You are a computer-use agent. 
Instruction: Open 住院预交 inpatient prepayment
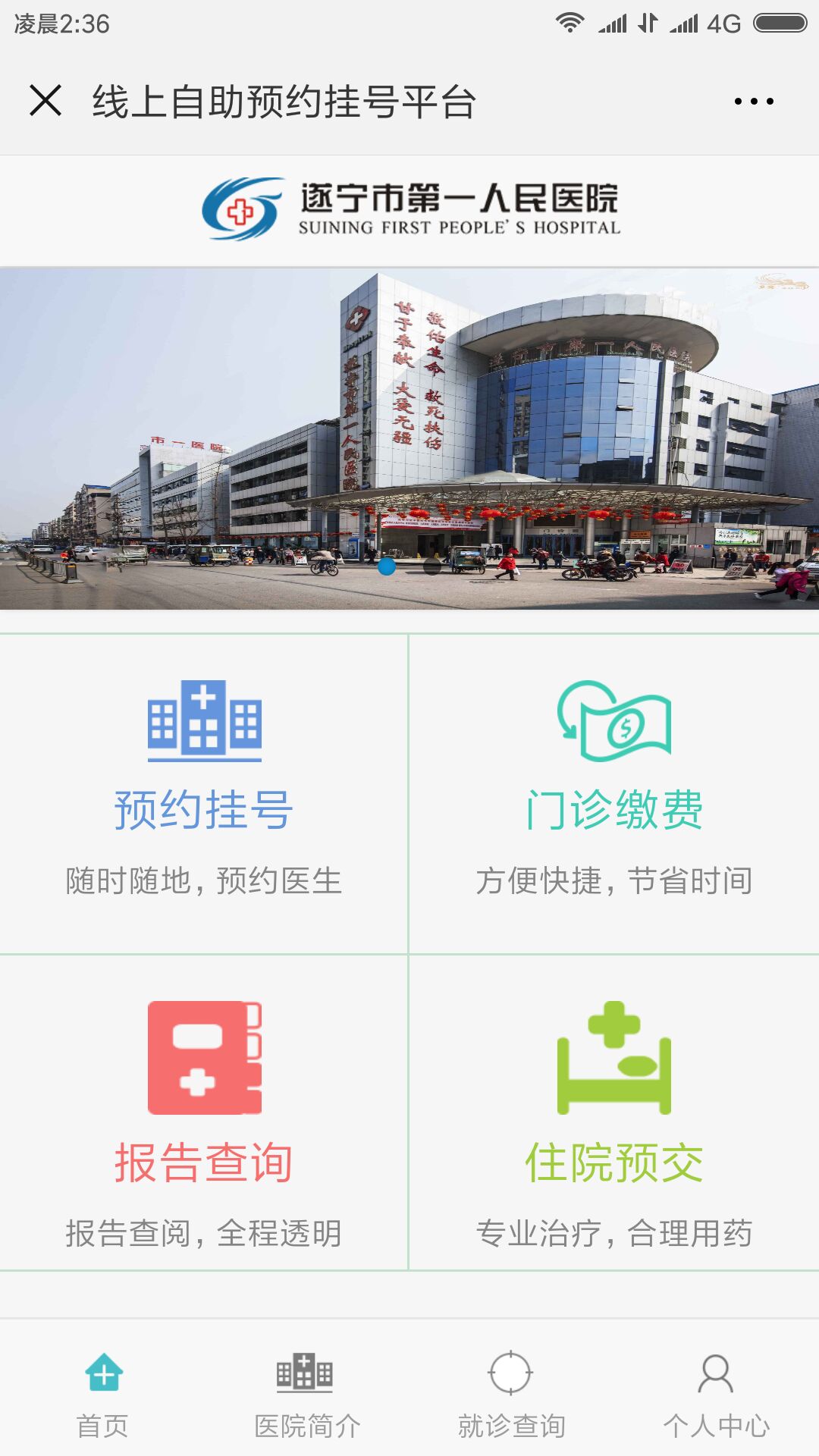(x=613, y=1112)
